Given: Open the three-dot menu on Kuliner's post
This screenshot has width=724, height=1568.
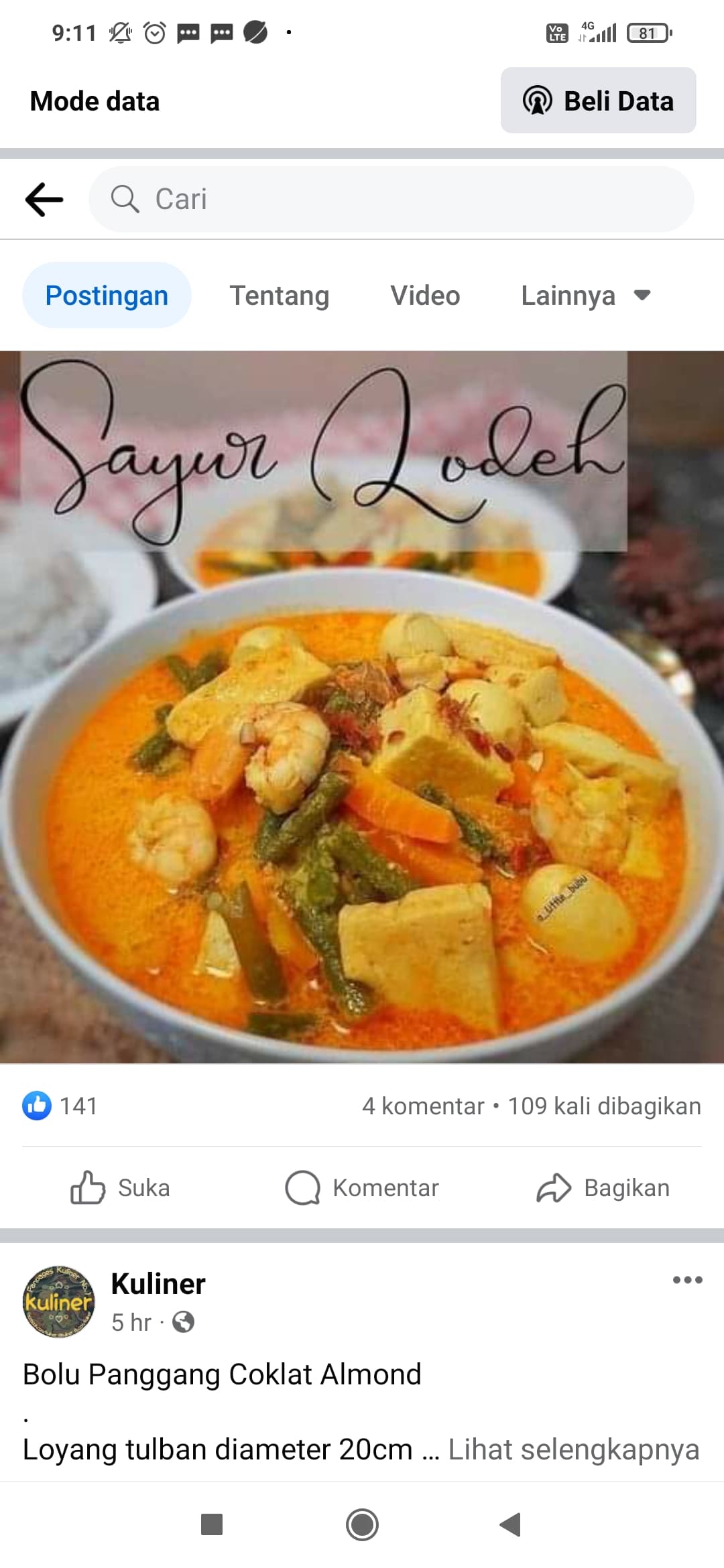Looking at the screenshot, I should [687, 1279].
